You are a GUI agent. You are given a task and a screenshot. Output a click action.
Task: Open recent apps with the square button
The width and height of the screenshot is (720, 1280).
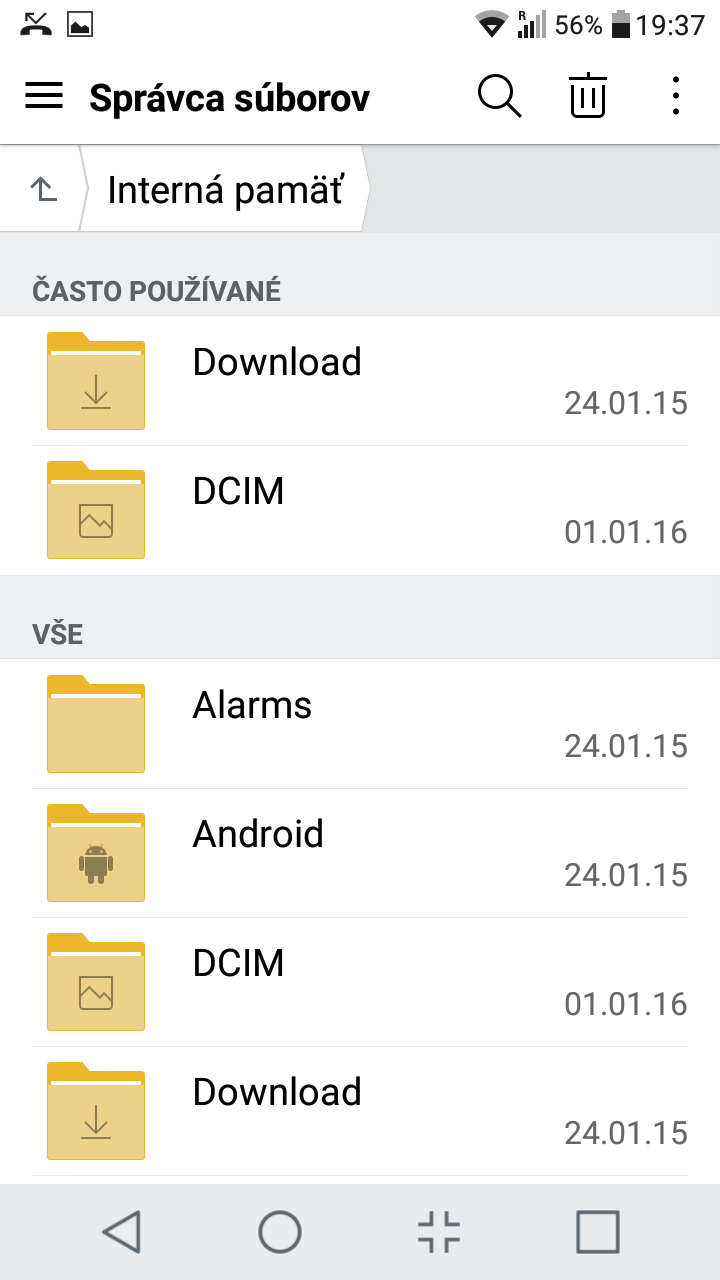[x=598, y=1232]
